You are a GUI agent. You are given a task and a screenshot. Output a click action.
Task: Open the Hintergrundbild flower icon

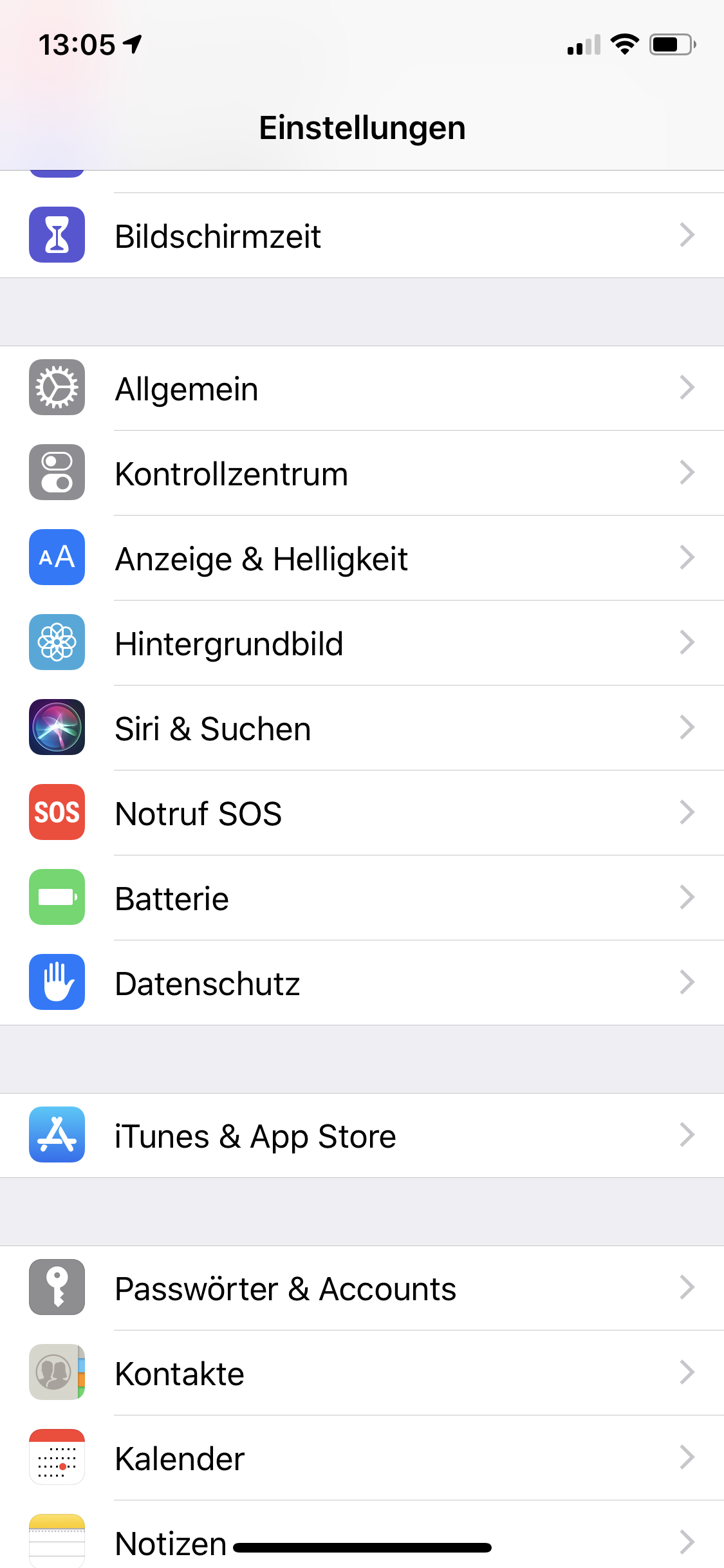pos(57,643)
